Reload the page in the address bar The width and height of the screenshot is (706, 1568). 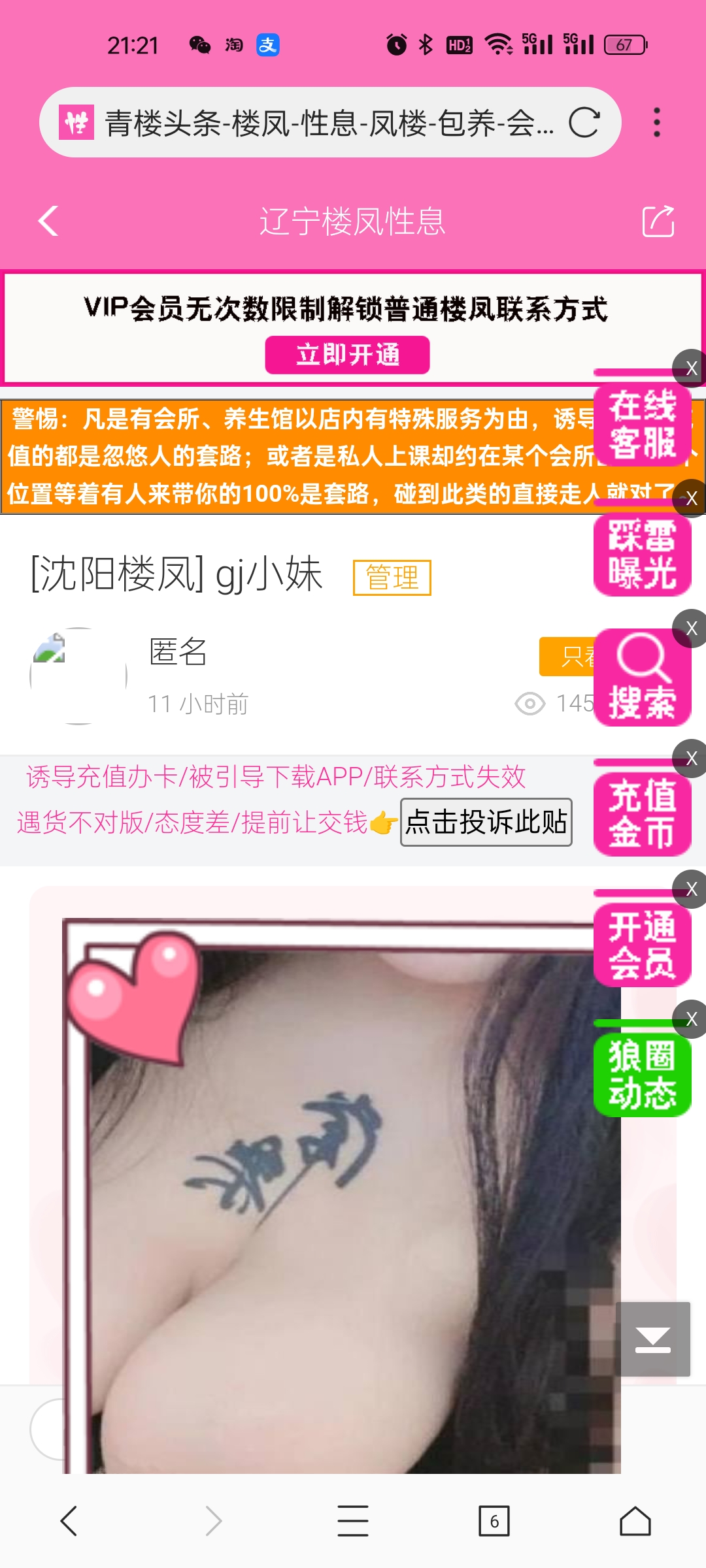click(584, 122)
